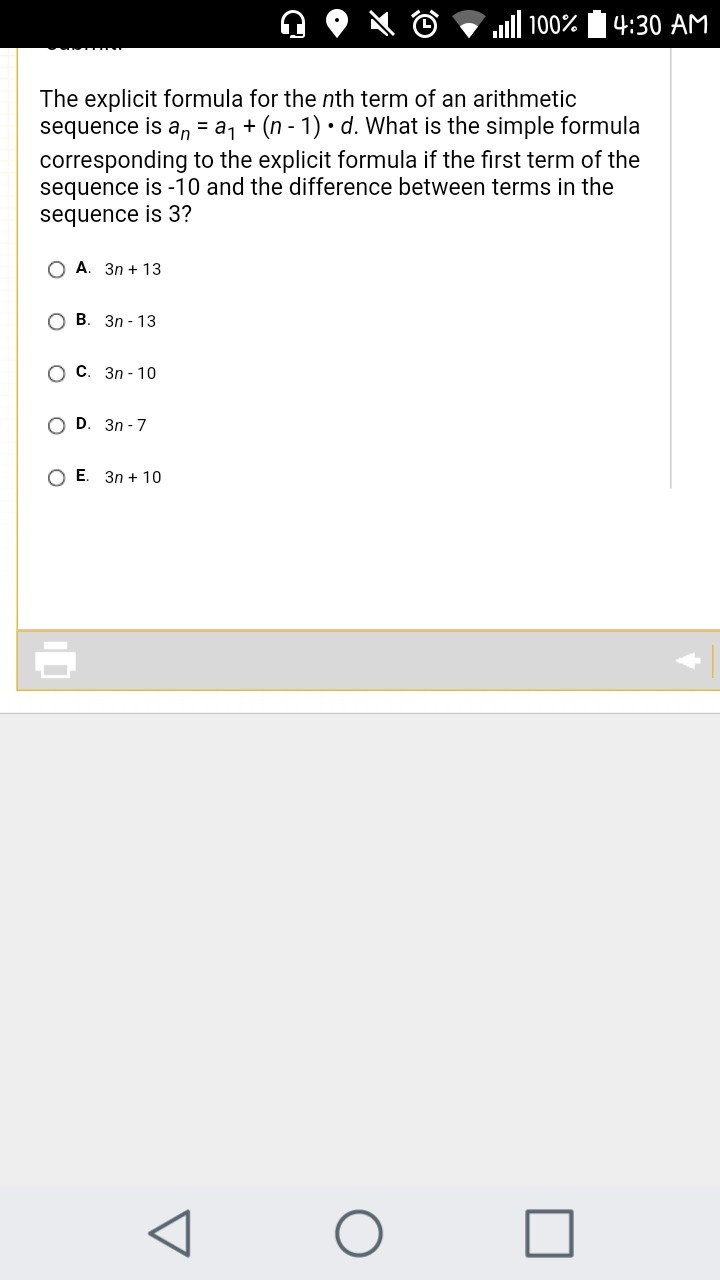
Task: Open recent apps overview
Action: [549, 1232]
